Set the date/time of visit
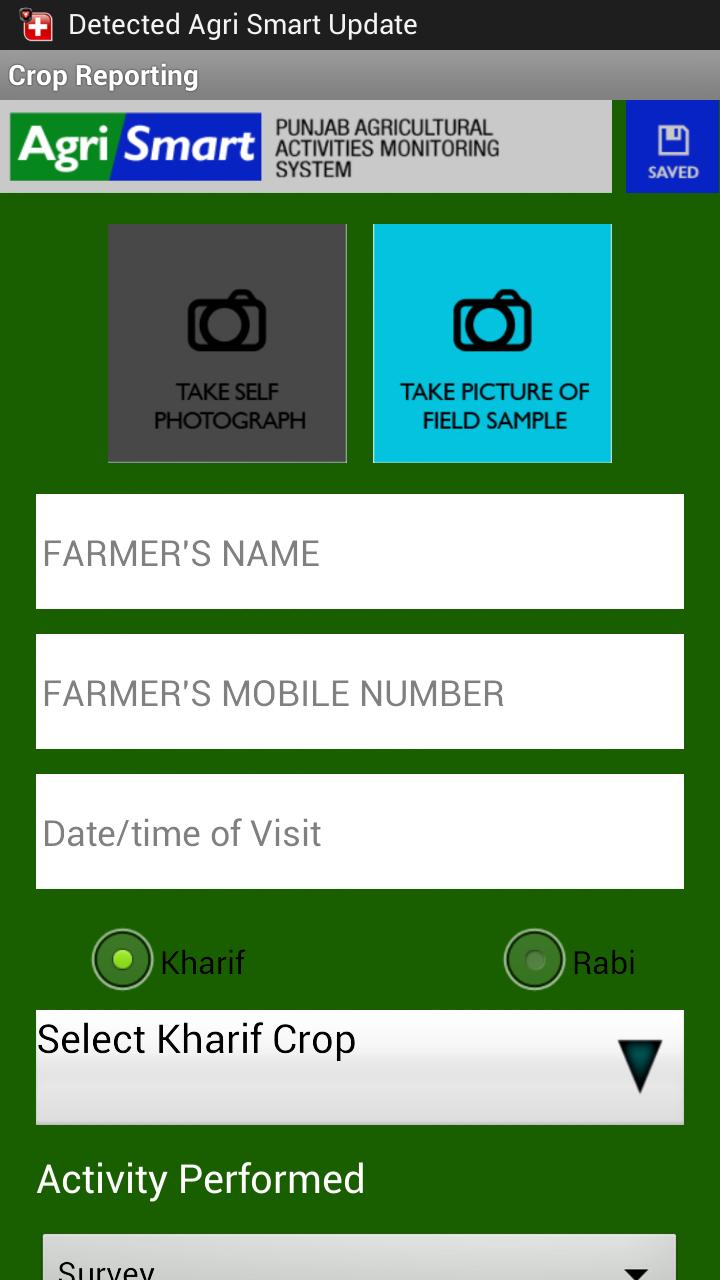 (360, 831)
